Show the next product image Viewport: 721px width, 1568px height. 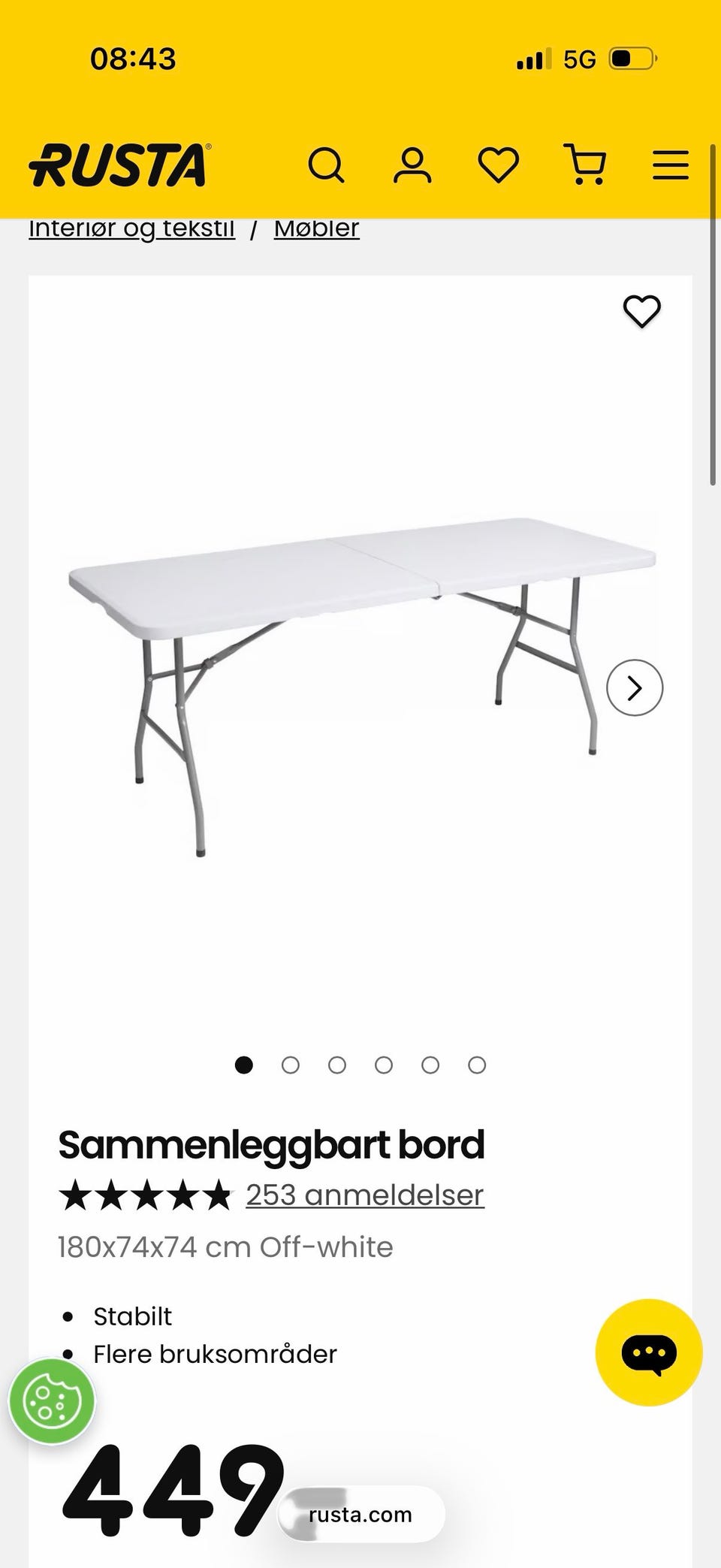pos(635,687)
